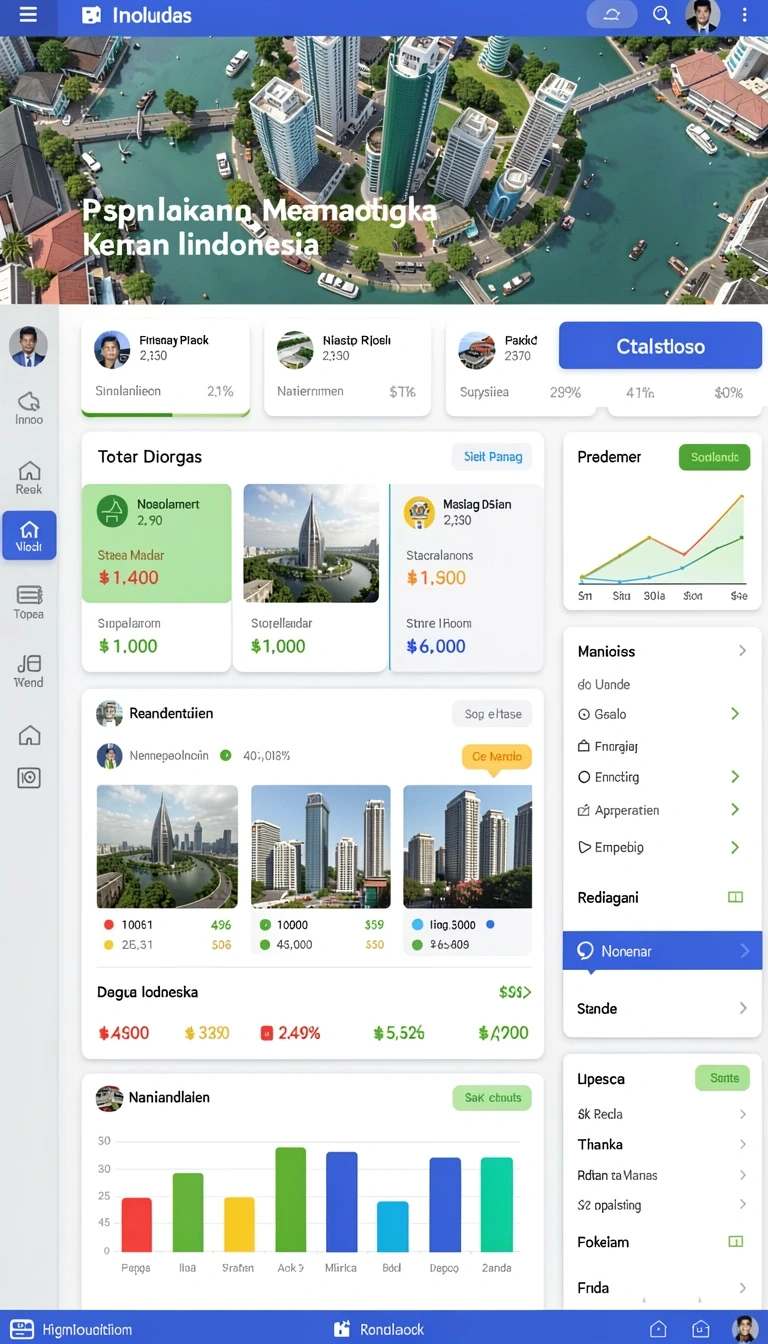Tap the Soalande chip on Predemer card
The height and width of the screenshot is (1344, 768).
tap(714, 457)
